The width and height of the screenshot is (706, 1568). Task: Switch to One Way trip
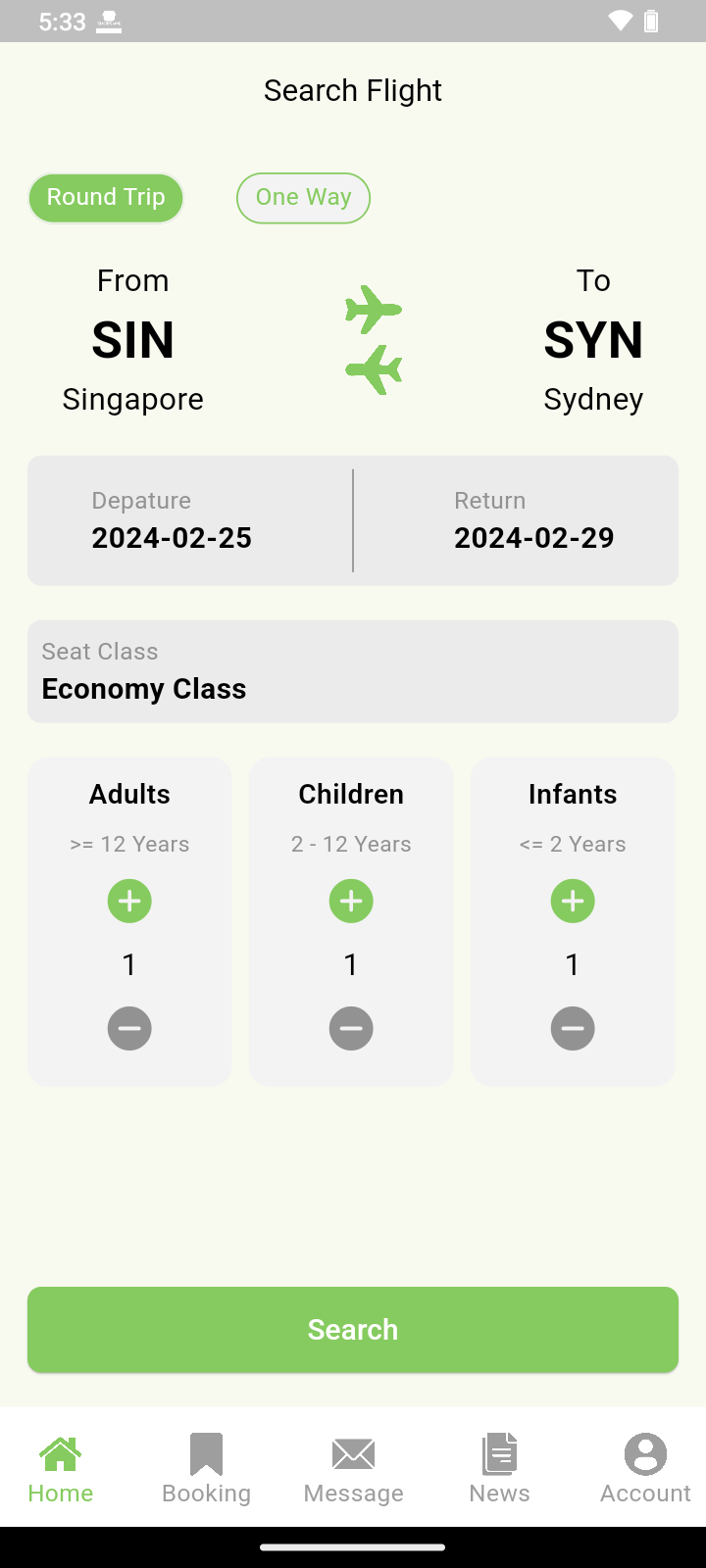pyautogui.click(x=303, y=198)
